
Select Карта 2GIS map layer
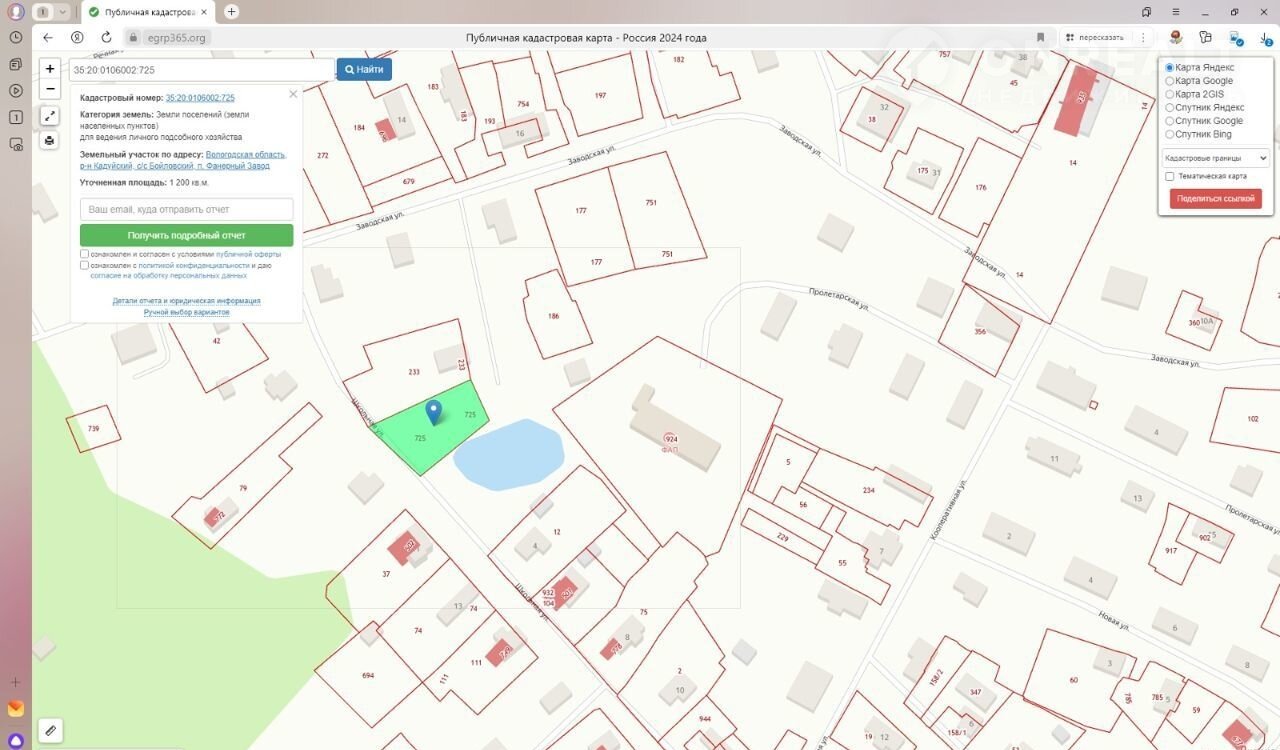click(x=1170, y=94)
